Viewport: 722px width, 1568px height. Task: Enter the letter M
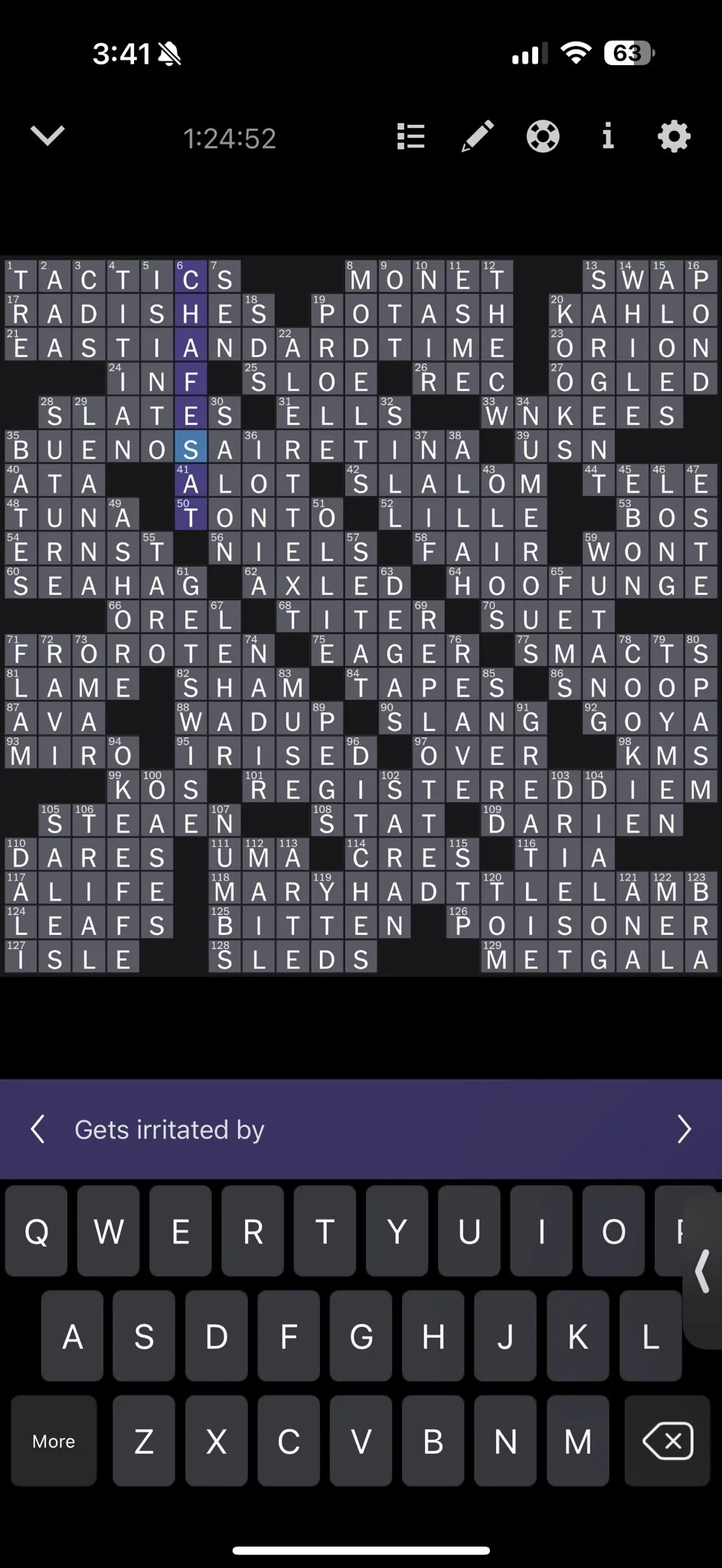(x=578, y=1441)
